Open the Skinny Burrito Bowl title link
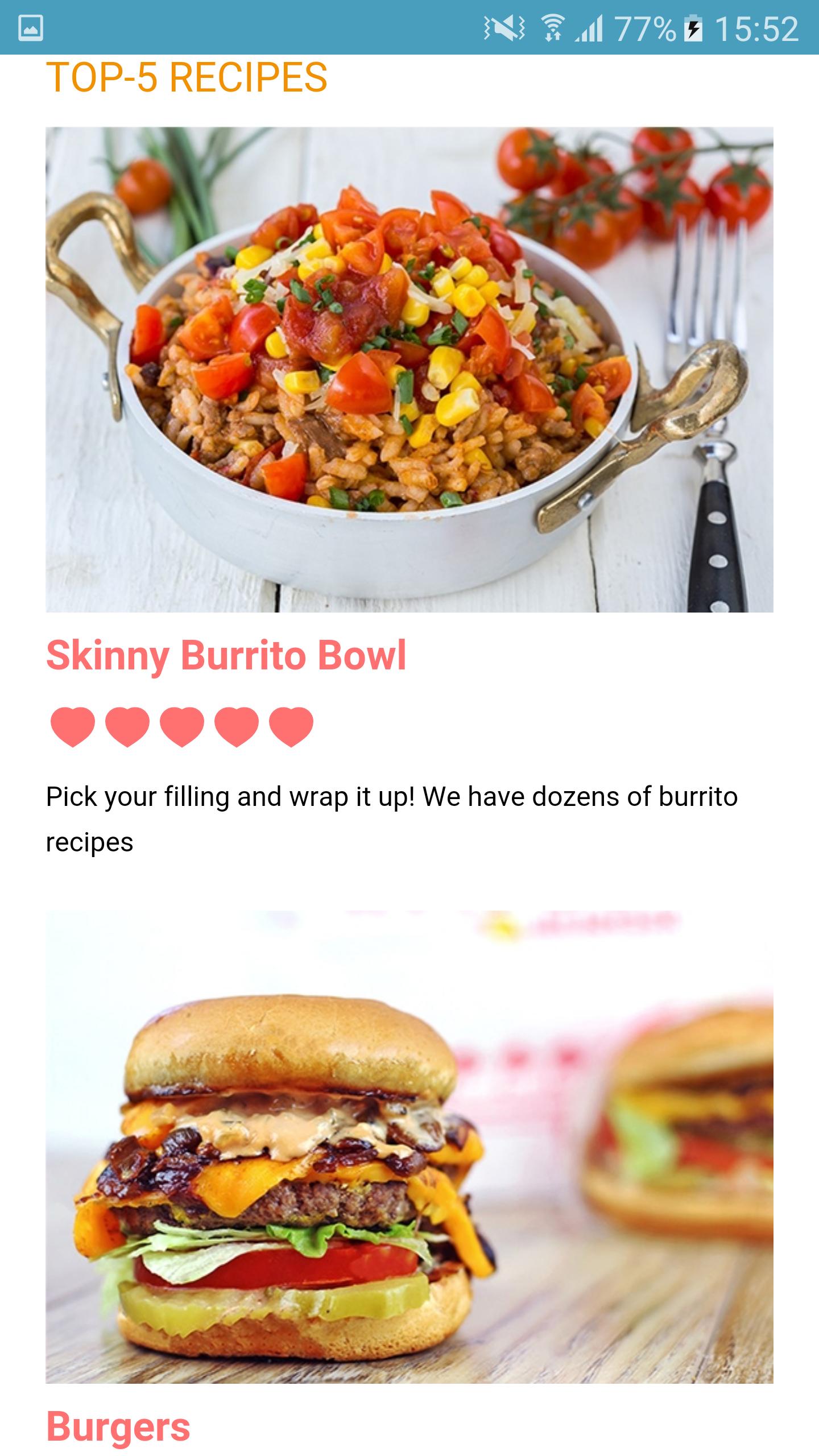This screenshot has height=1456, width=819. click(x=226, y=656)
